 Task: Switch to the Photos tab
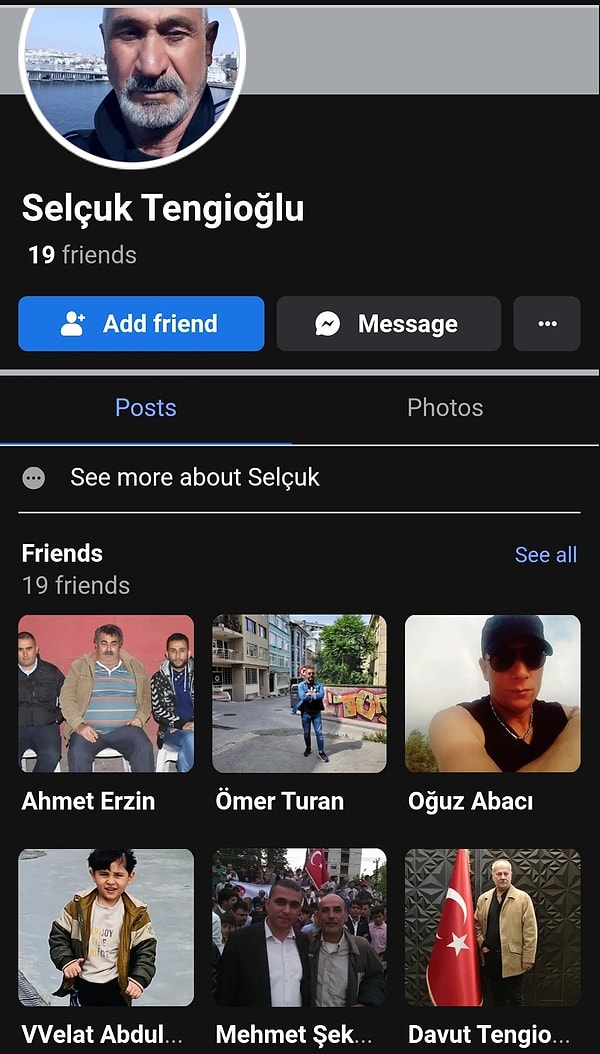tap(445, 408)
